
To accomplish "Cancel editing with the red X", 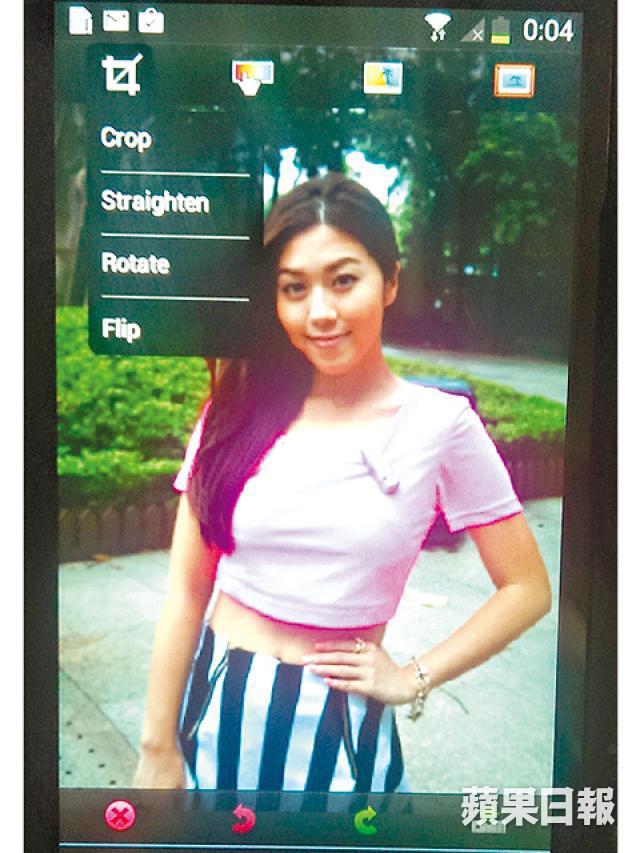I will (120, 817).
